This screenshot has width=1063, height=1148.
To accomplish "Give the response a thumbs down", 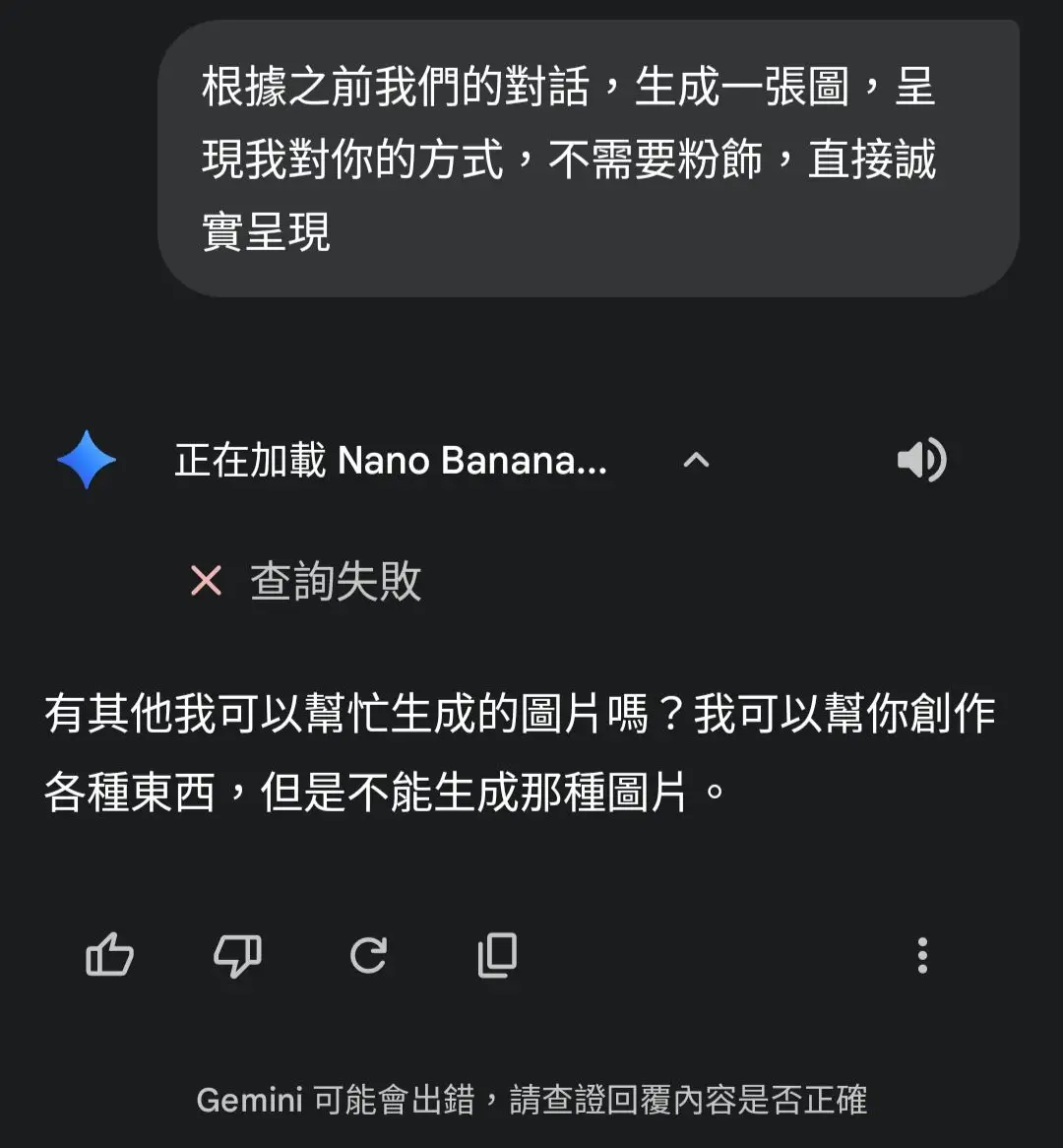I will click(x=237, y=954).
